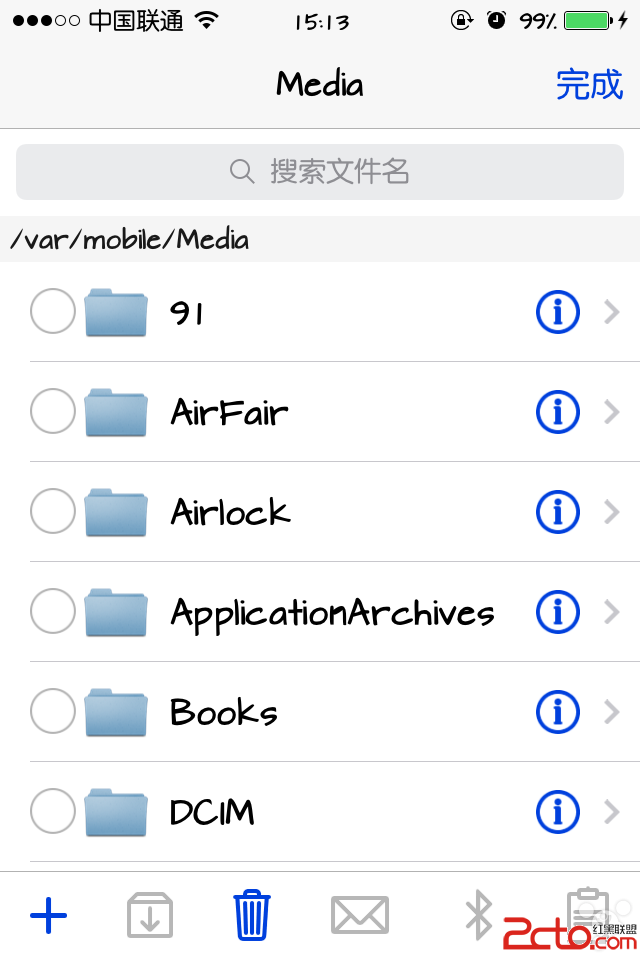Viewport: 640px width, 960px height.
Task: View info for the DCIM folder
Action: coord(557,811)
